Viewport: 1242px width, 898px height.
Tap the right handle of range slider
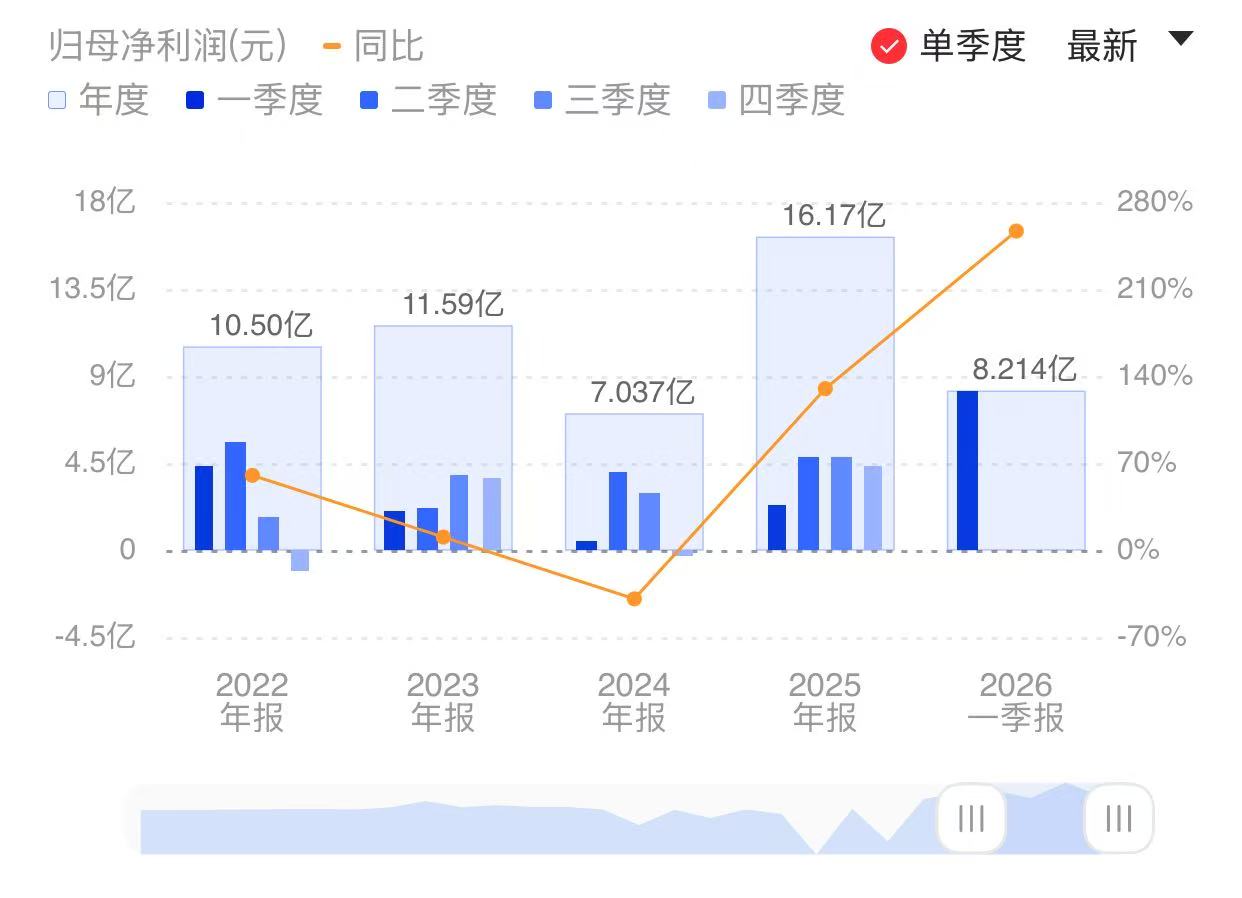[x=1118, y=818]
